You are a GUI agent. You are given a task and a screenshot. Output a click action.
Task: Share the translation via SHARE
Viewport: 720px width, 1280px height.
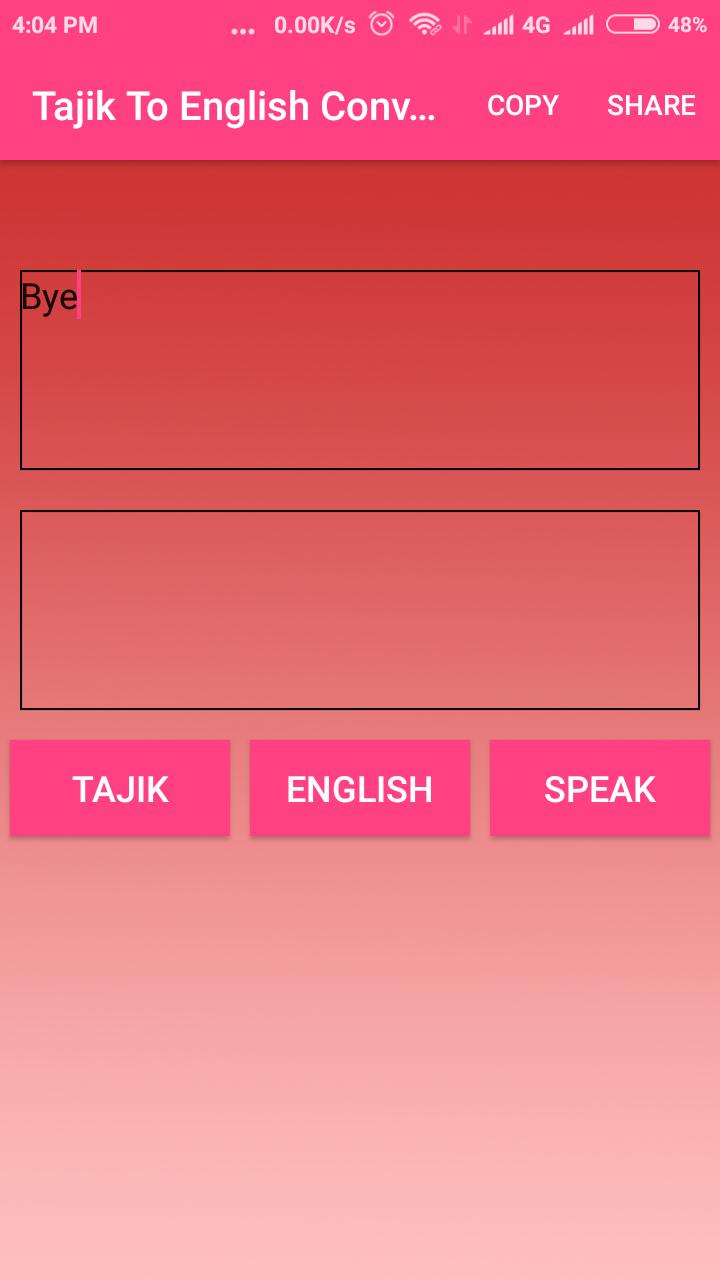tap(651, 106)
